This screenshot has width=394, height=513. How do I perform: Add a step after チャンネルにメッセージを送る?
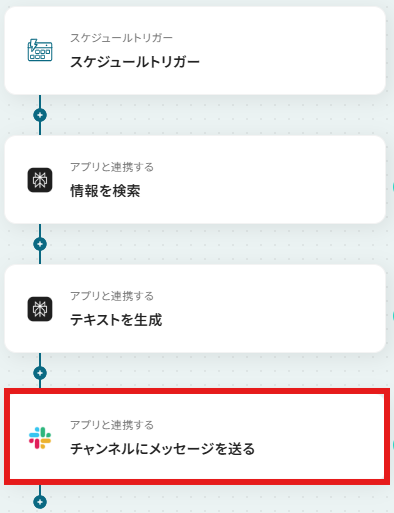40,502
